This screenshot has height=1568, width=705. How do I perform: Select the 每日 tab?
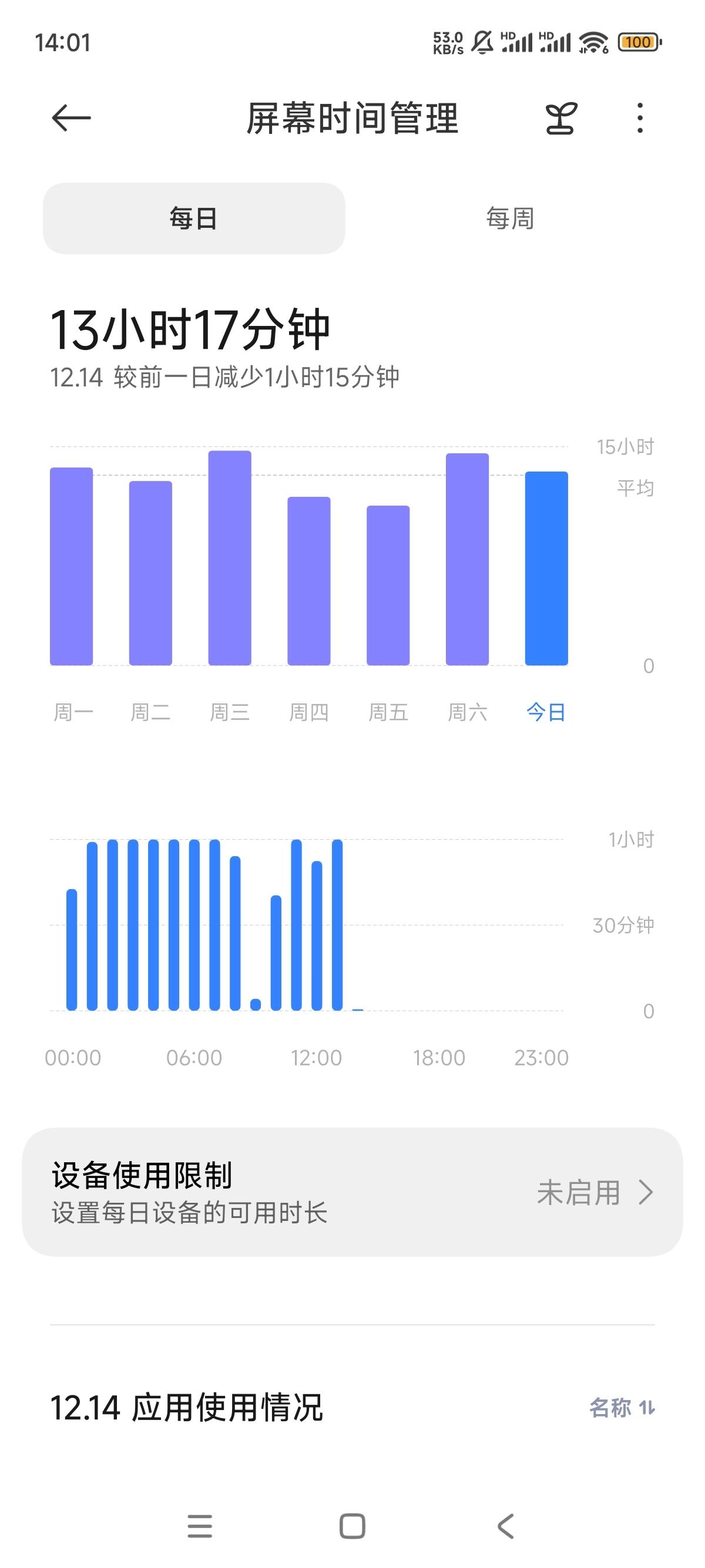pyautogui.click(x=194, y=218)
